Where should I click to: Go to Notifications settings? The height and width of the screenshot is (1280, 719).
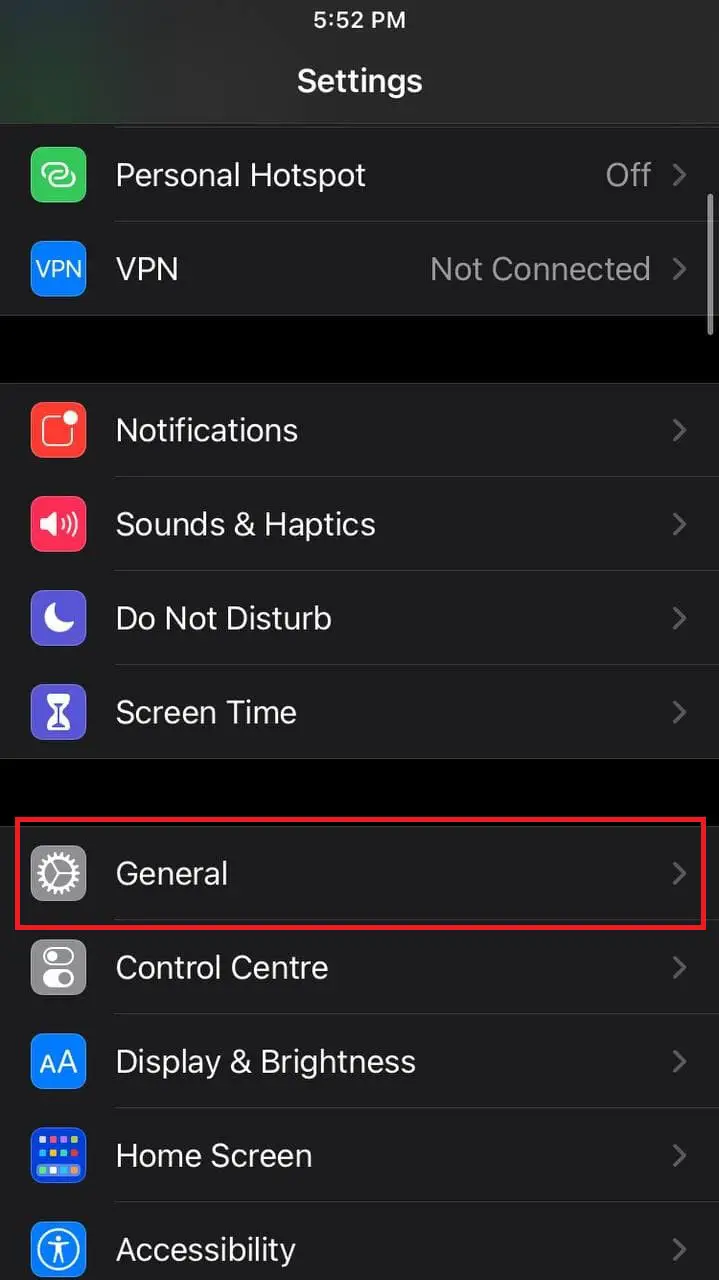tap(359, 430)
